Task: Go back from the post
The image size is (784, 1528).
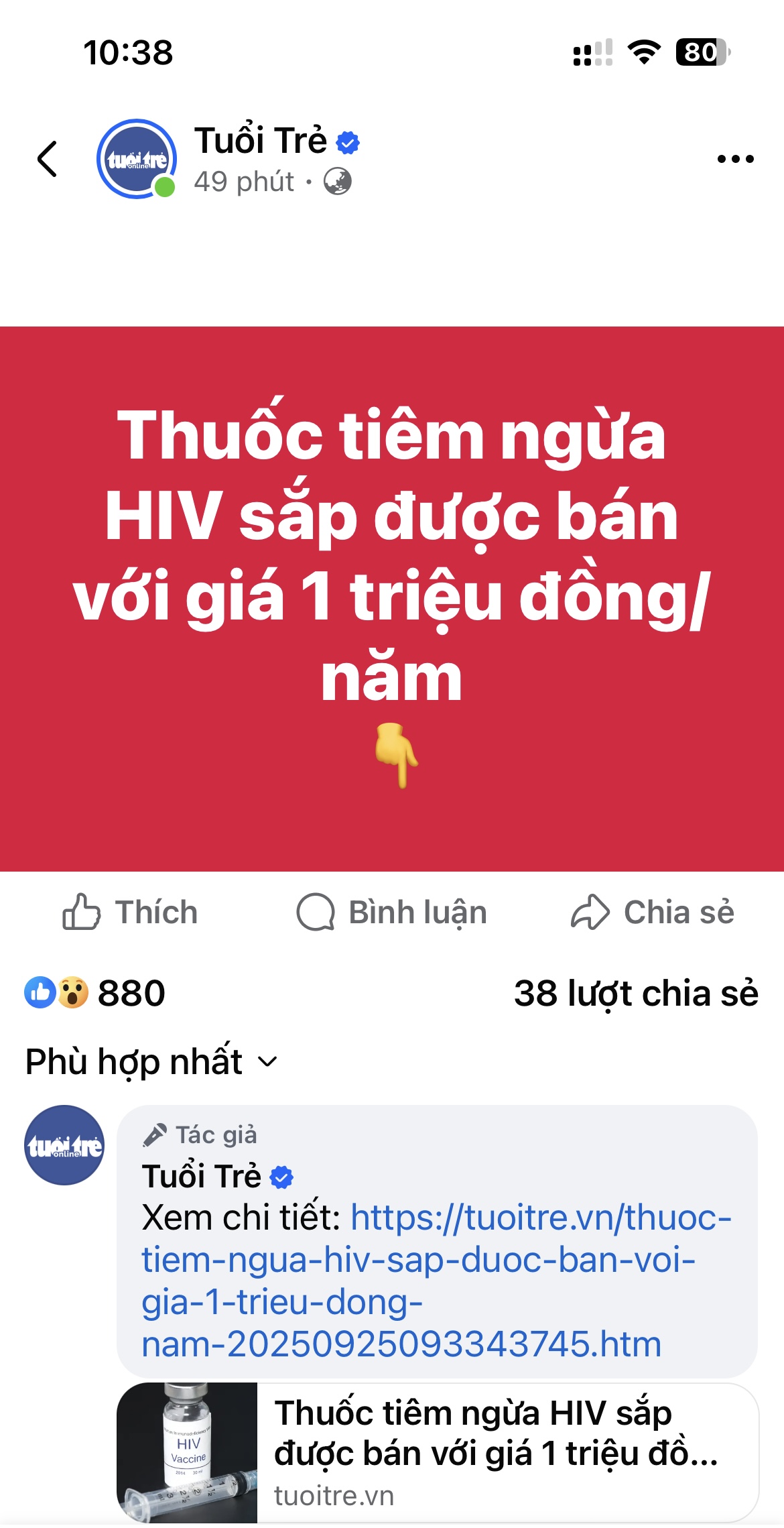Action: point(48,160)
